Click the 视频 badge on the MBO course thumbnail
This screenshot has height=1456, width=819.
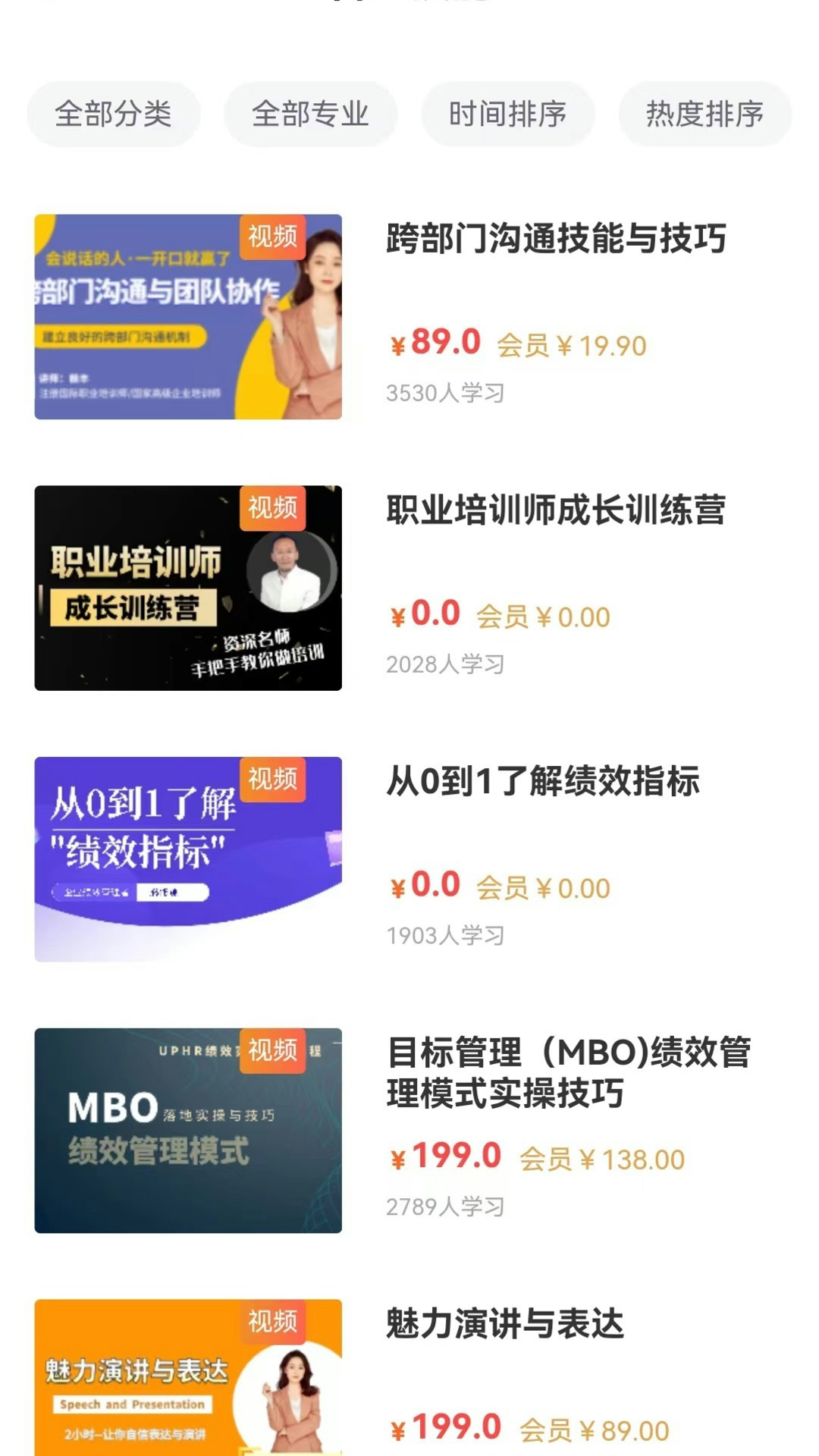point(273,1050)
